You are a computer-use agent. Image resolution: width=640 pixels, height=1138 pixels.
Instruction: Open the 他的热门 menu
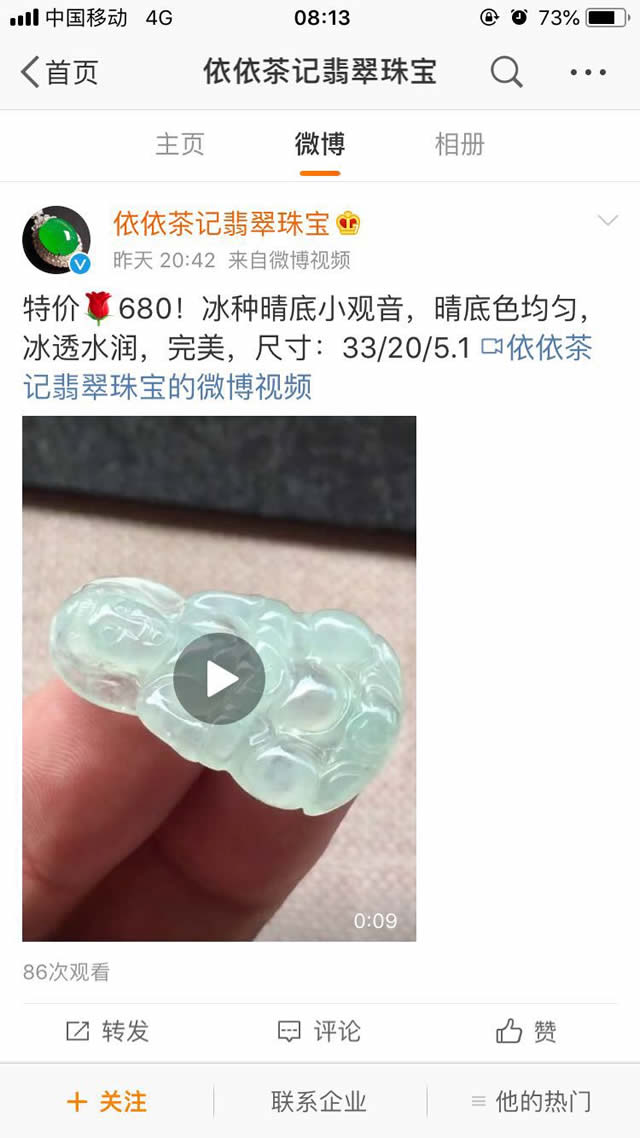tap(531, 1102)
